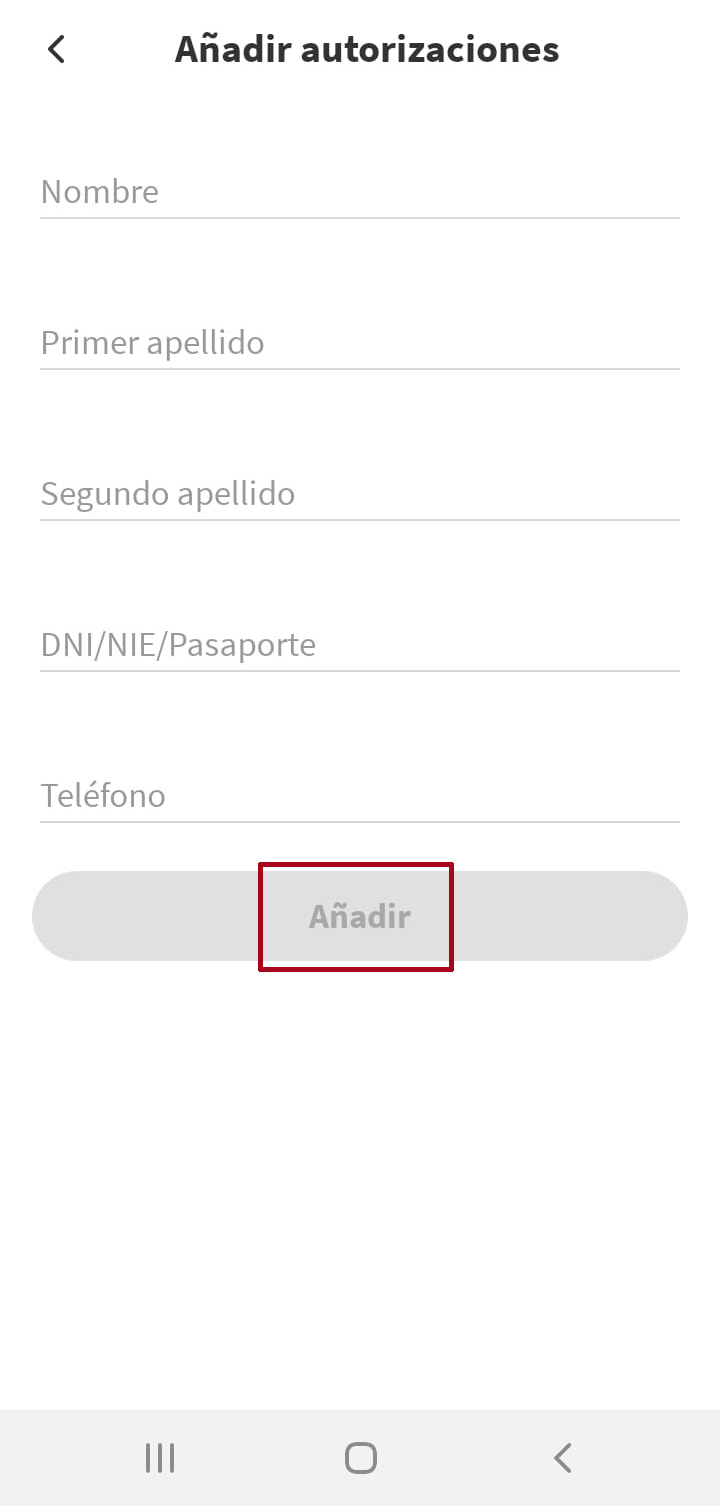Viewport: 720px width, 1506px height.
Task: Select the Segundo apellido field
Action: tap(360, 494)
